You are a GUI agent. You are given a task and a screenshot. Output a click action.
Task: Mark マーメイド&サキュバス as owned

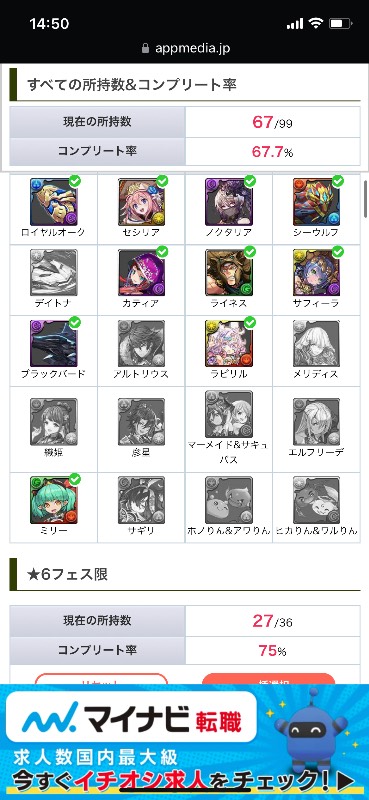(x=229, y=429)
